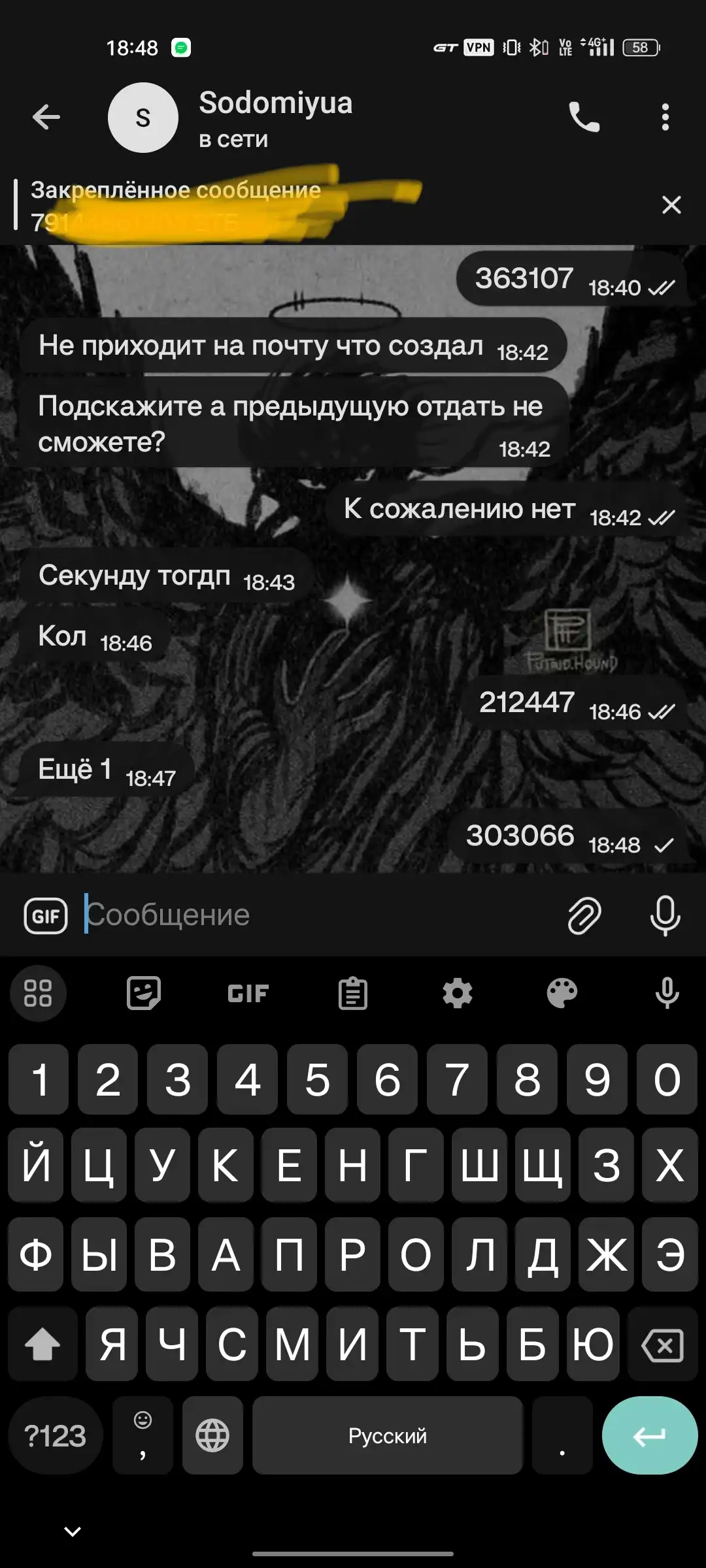Image resolution: width=706 pixels, height=1568 pixels.
Task: Dismiss the pinned message bar
Action: [671, 204]
